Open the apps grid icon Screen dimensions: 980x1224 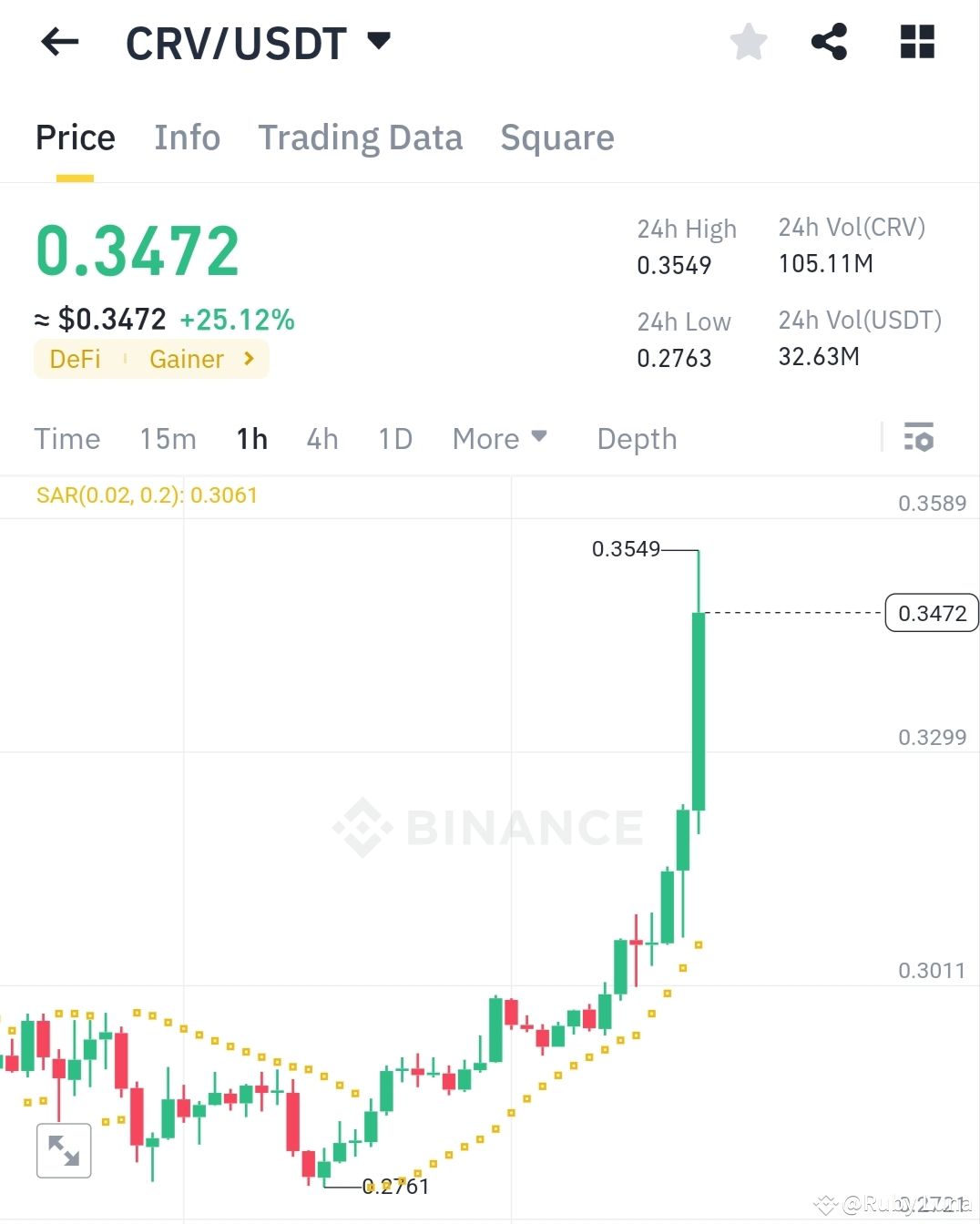(916, 41)
